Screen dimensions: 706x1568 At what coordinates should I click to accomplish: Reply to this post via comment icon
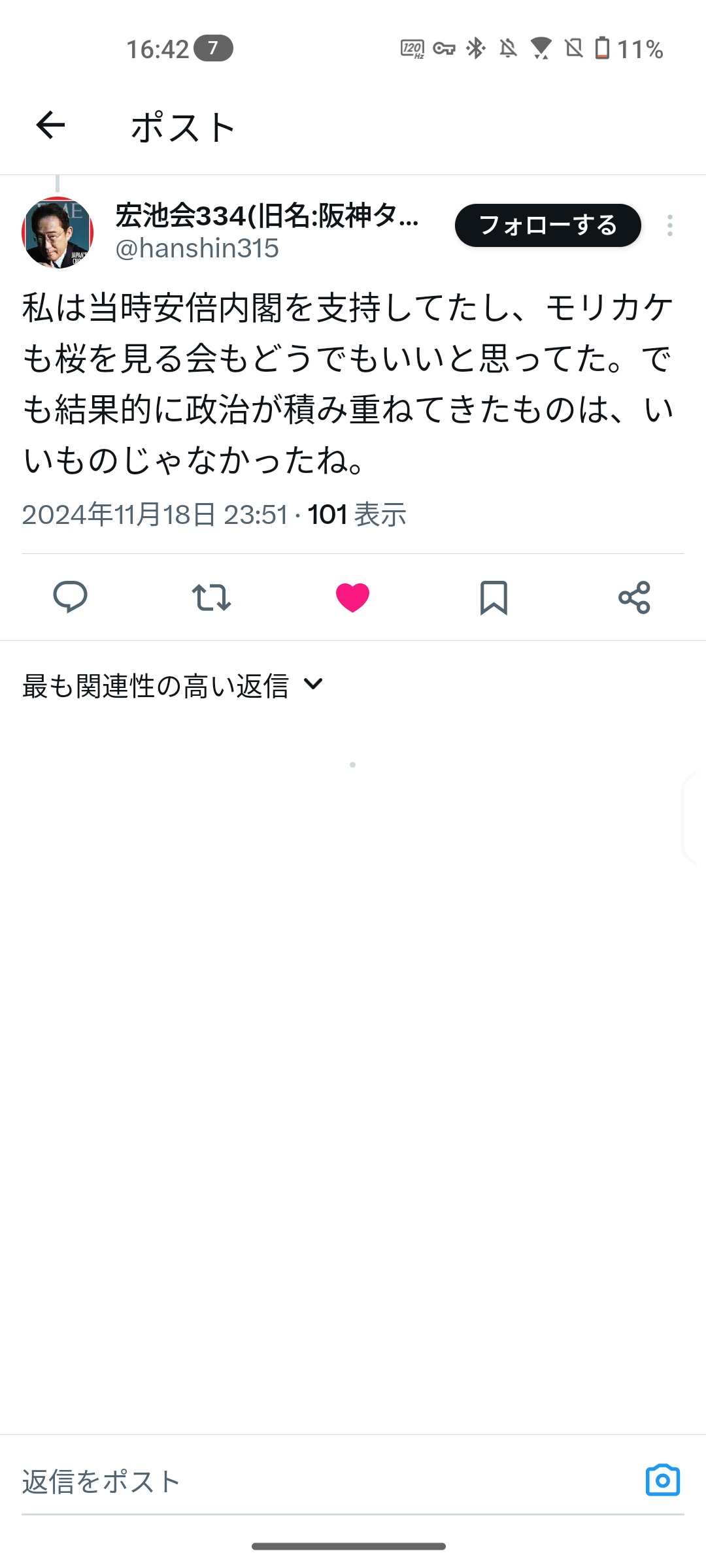pyautogui.click(x=70, y=596)
